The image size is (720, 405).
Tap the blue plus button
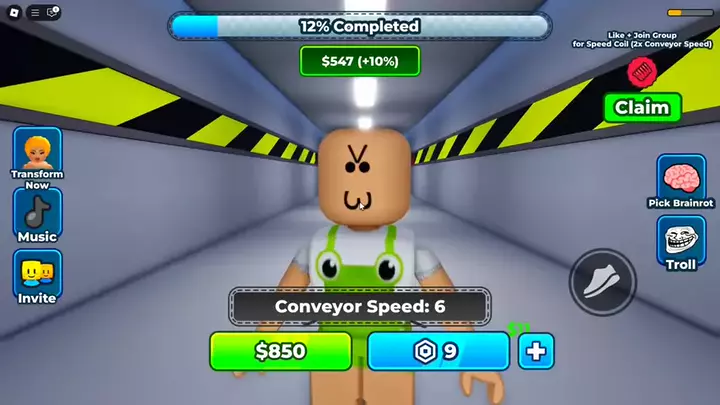click(536, 351)
